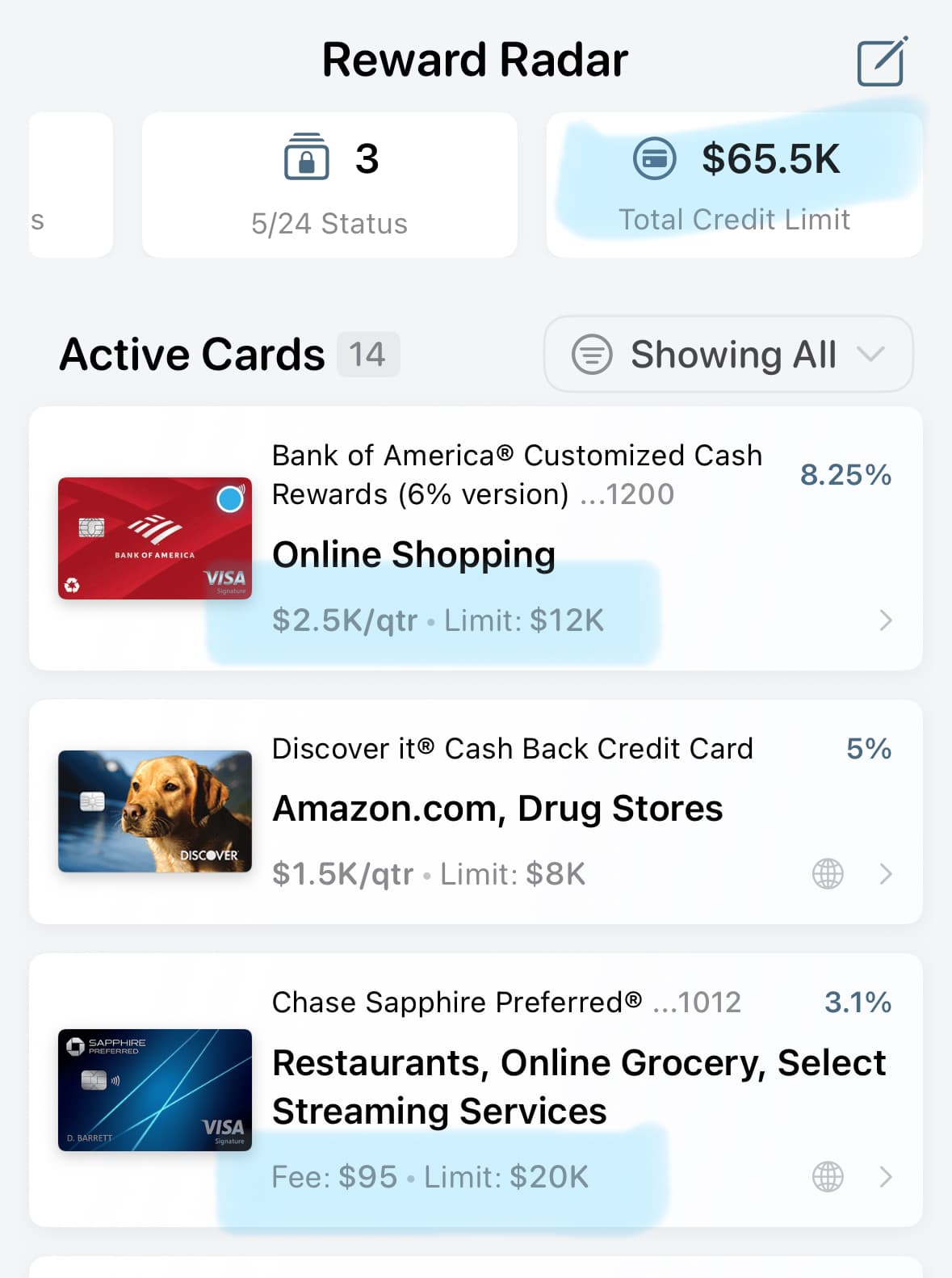View Total Credit Limit details
The width and height of the screenshot is (952, 1278).
pos(734,185)
